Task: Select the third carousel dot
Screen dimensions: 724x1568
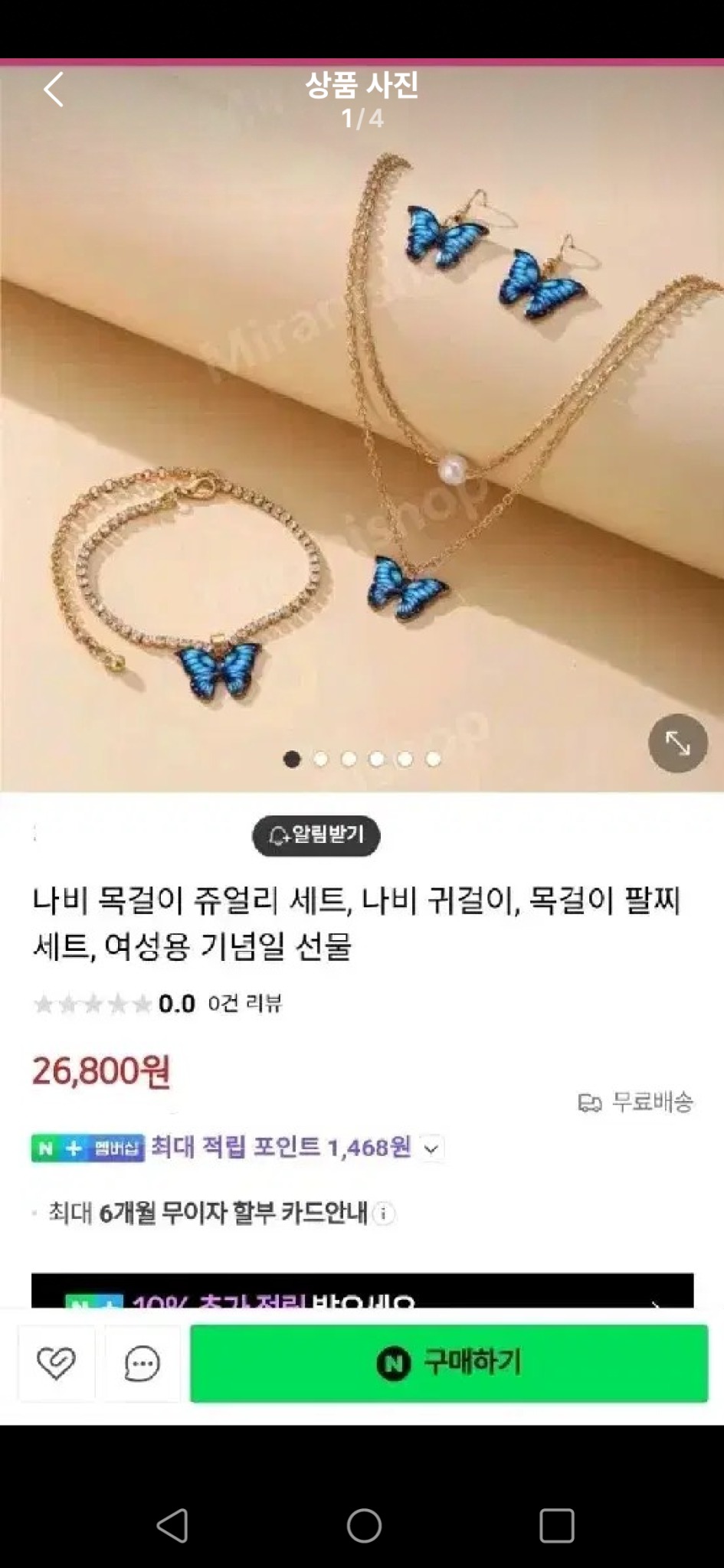Action: coord(349,758)
